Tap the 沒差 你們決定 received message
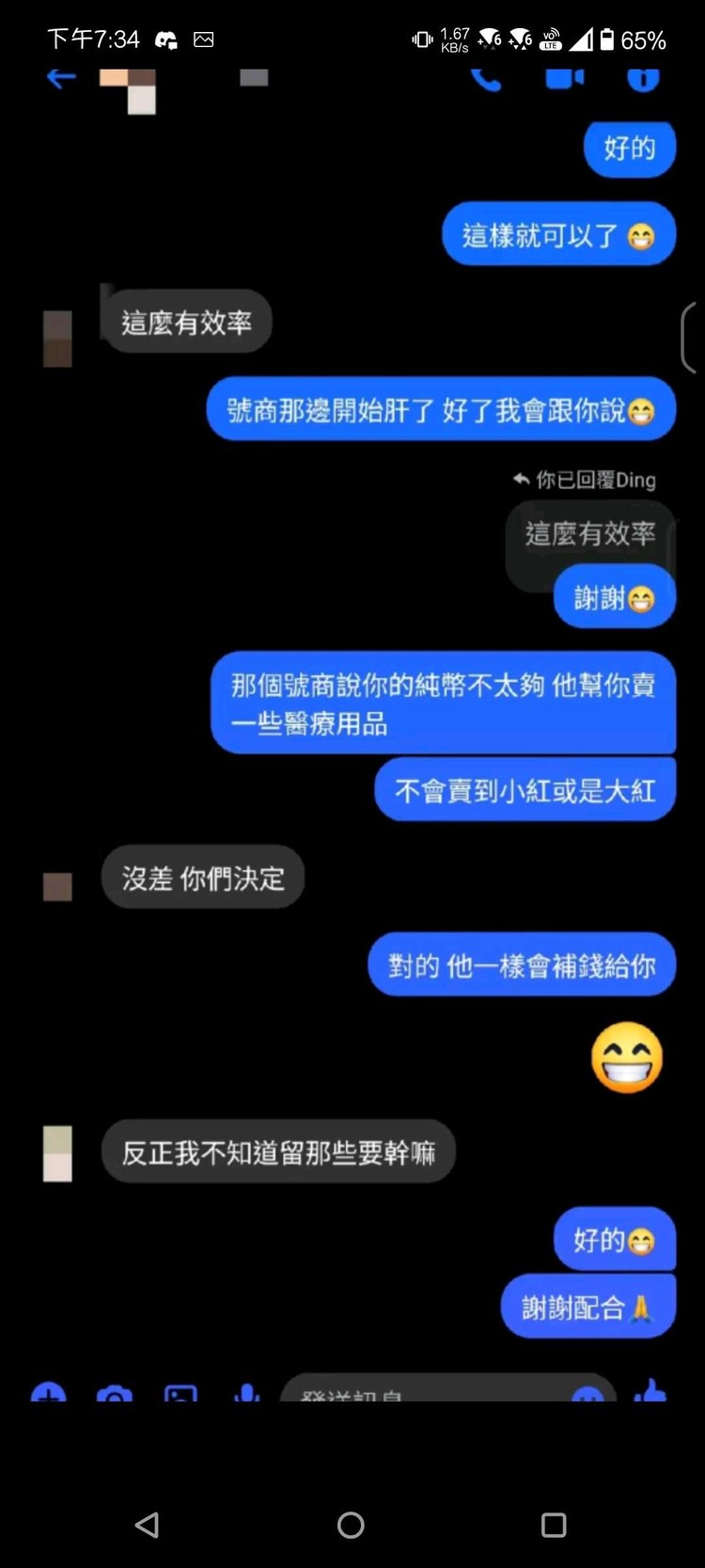This screenshot has width=705, height=1568. (x=202, y=878)
